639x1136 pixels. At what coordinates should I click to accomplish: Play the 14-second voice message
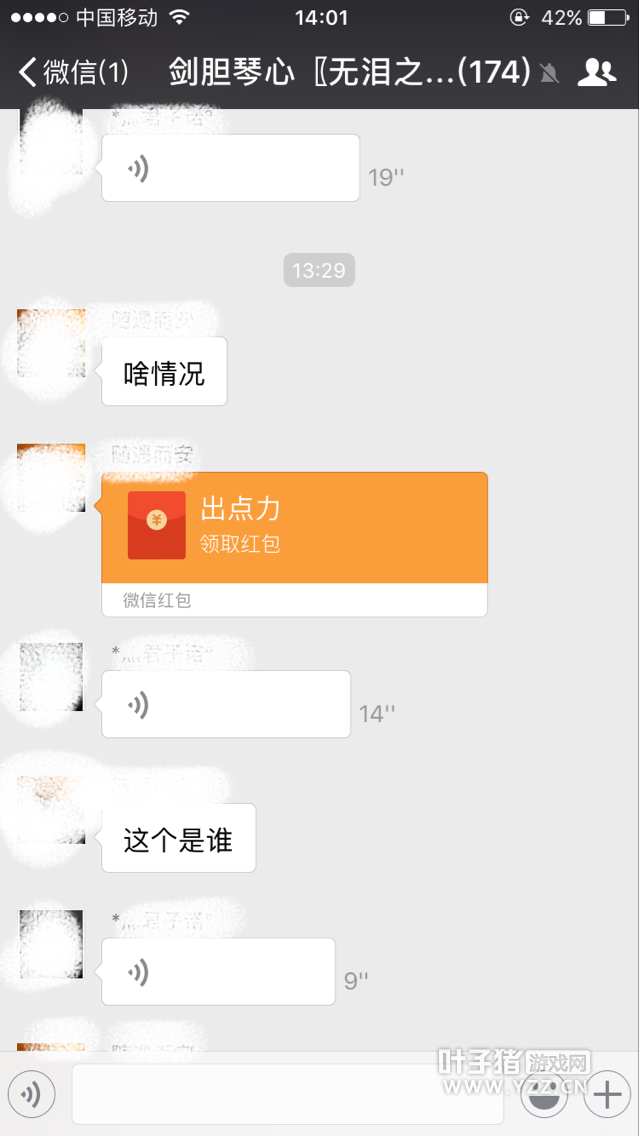pyautogui.click(x=226, y=704)
